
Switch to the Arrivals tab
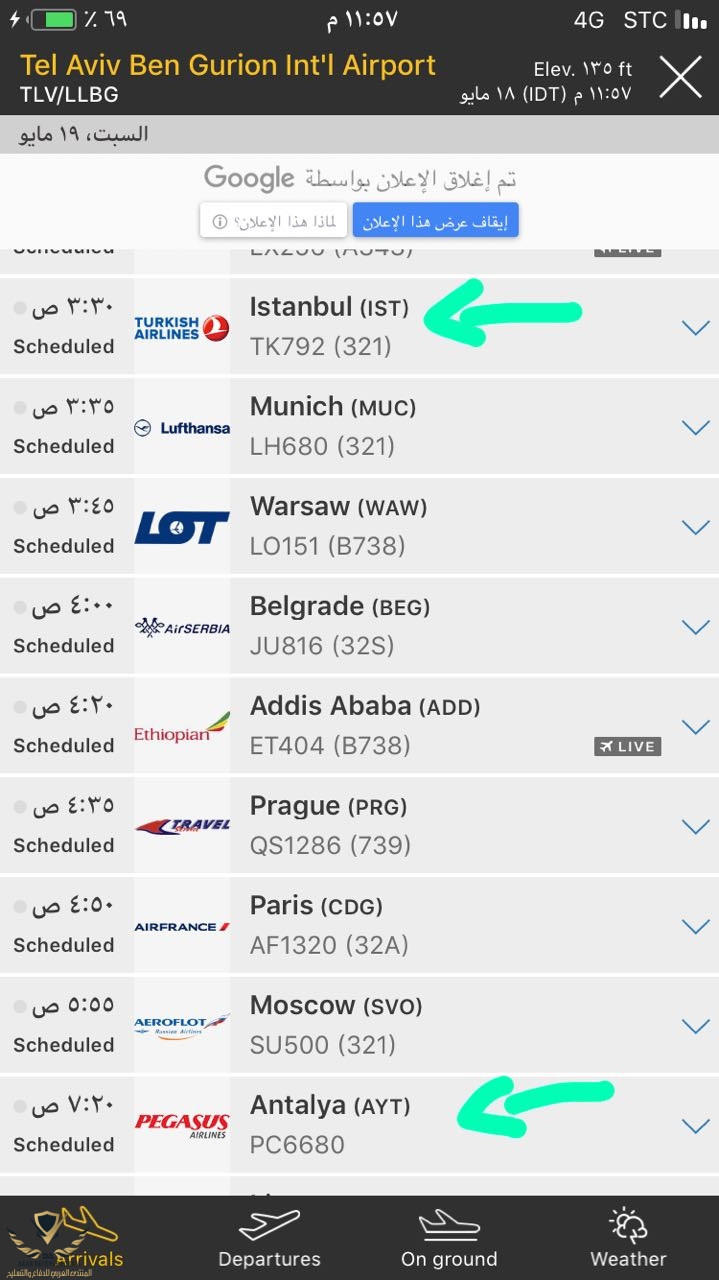point(89,1238)
